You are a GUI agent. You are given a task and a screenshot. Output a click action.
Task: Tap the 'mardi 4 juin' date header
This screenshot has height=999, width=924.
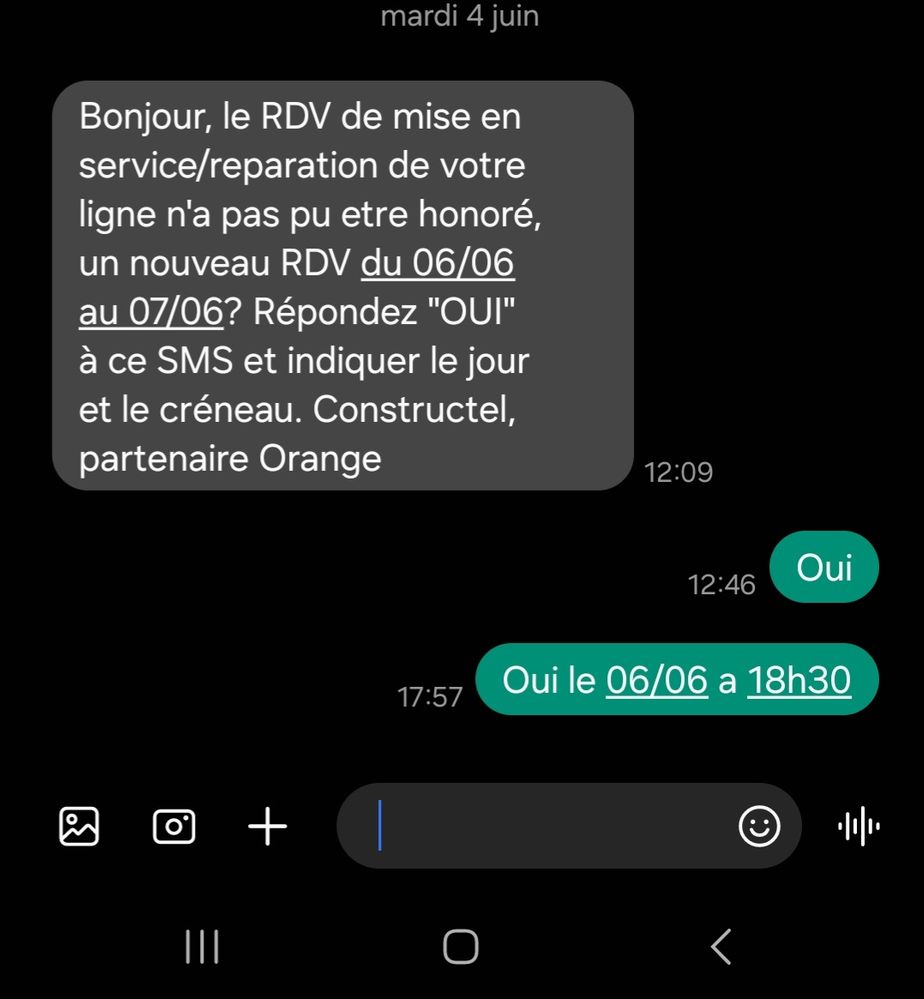(x=460, y=16)
